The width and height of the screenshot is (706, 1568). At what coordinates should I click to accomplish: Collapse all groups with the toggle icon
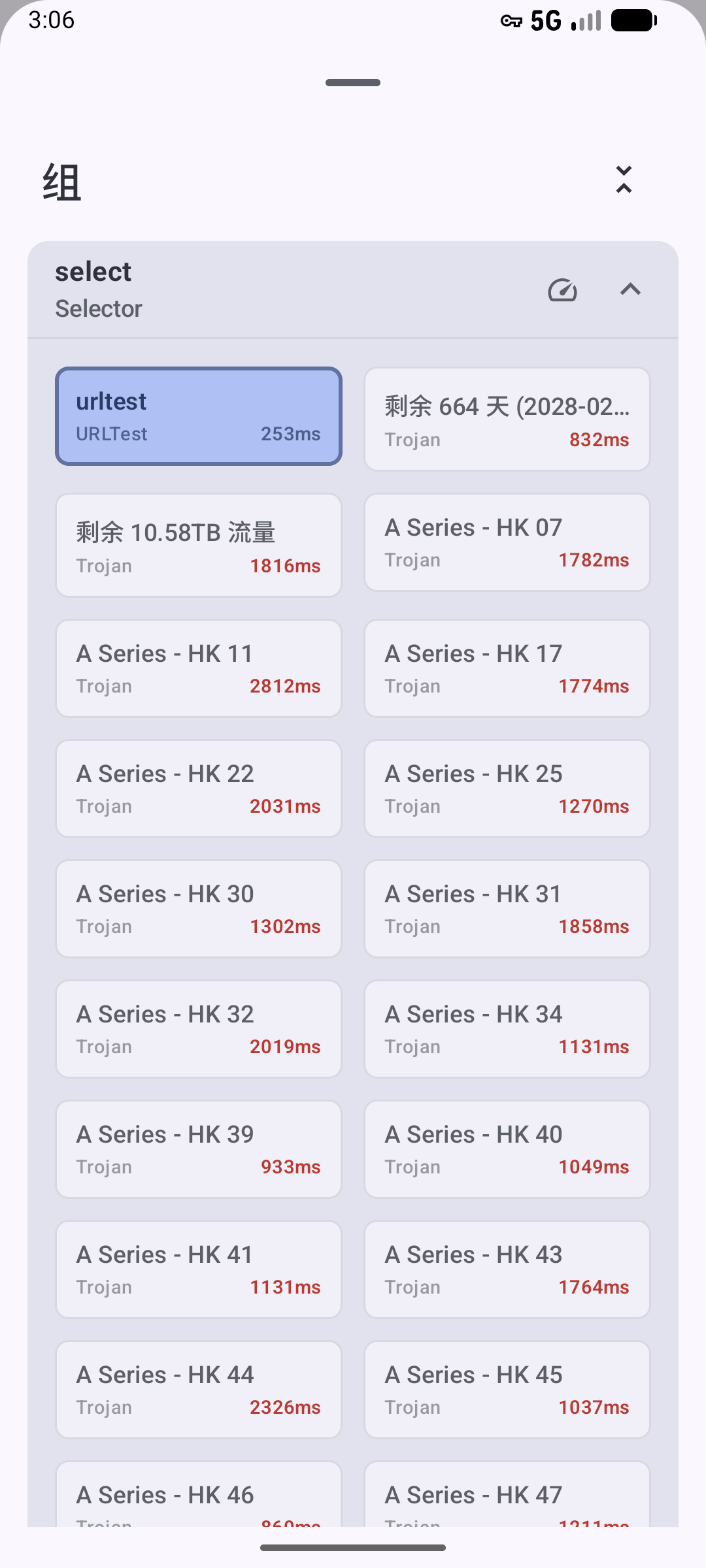(x=624, y=180)
